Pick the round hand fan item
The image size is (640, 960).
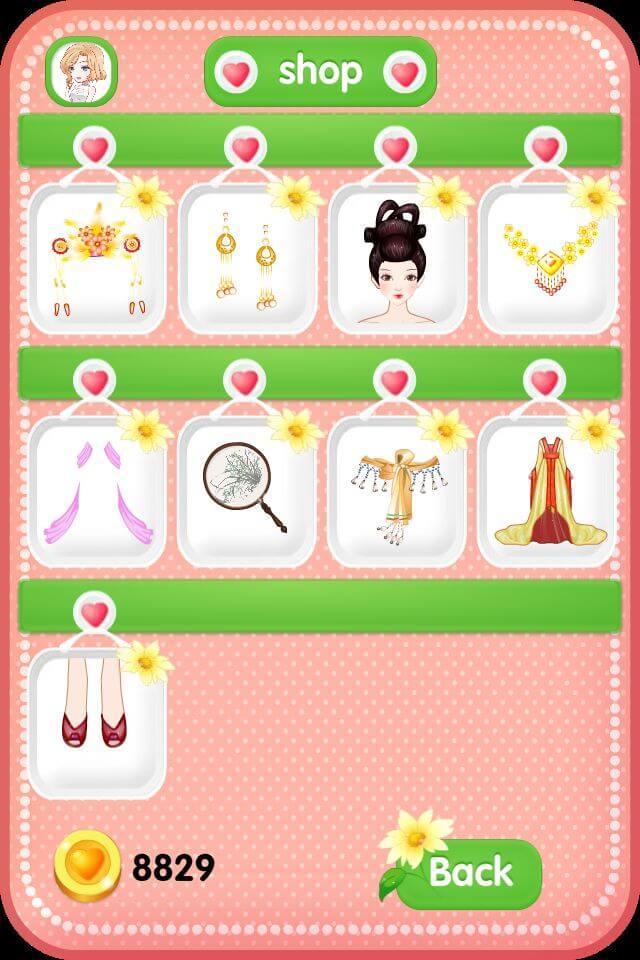point(247,492)
